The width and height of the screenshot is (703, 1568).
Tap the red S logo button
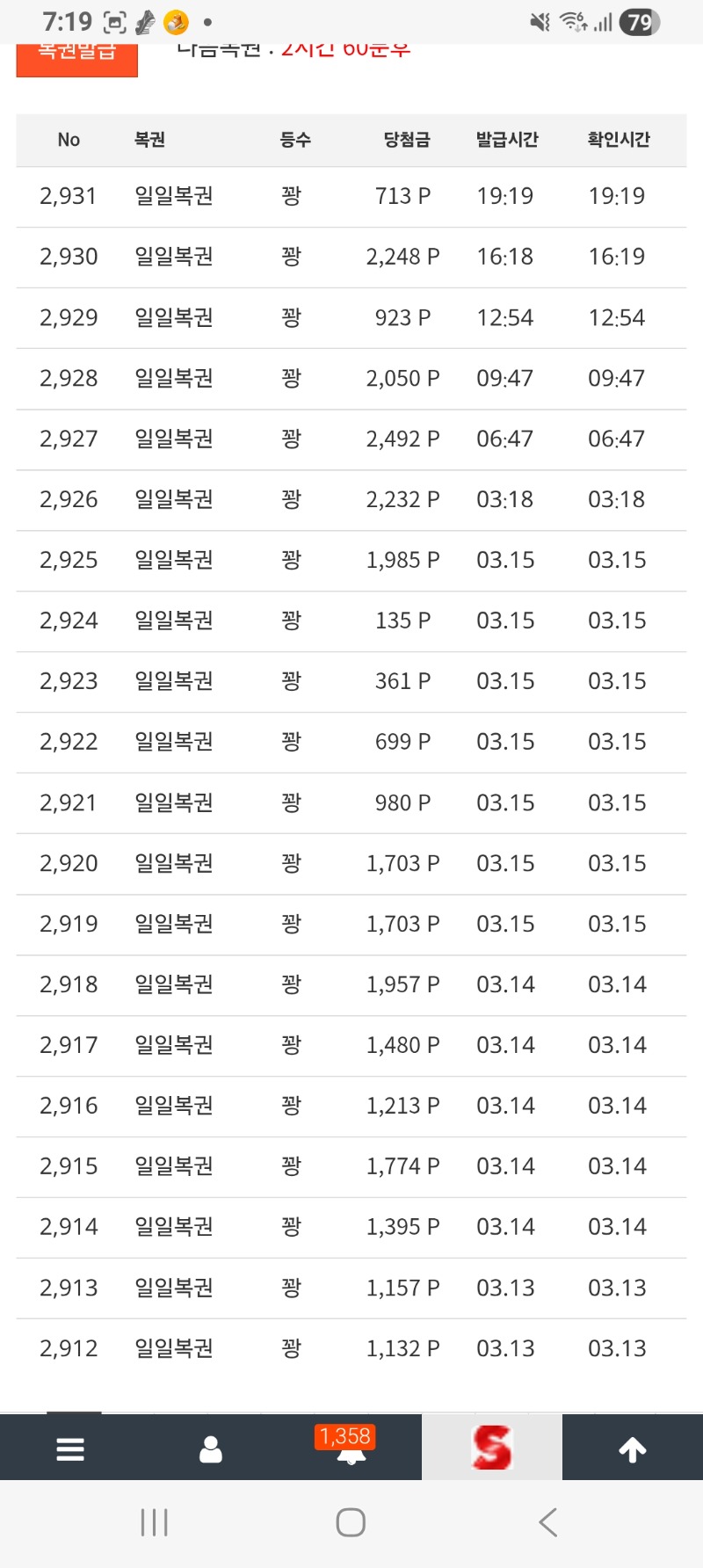click(x=492, y=1448)
